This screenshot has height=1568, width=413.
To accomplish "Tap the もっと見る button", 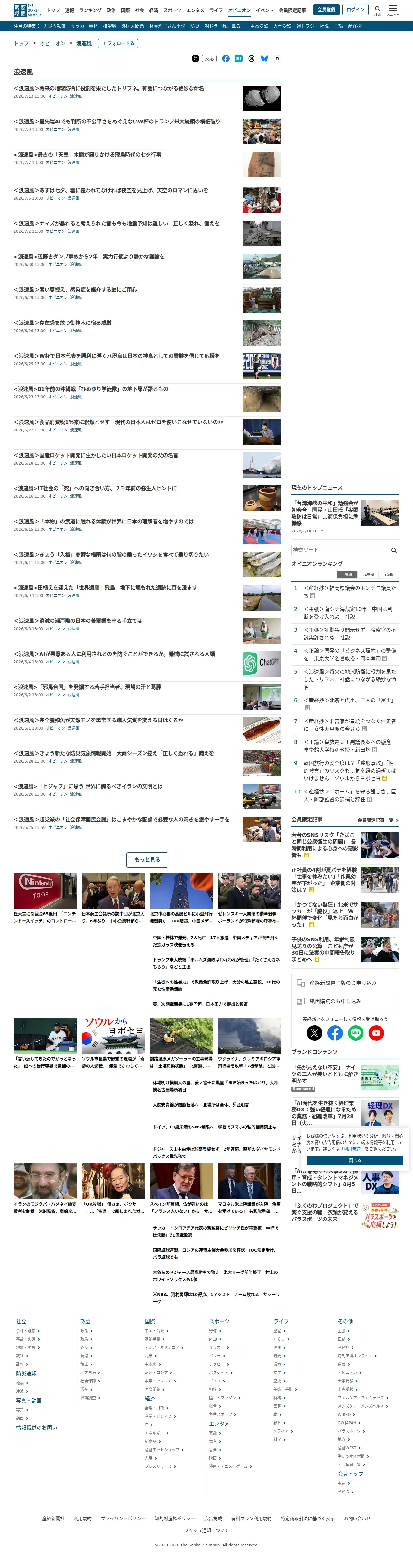I will 147,859.
